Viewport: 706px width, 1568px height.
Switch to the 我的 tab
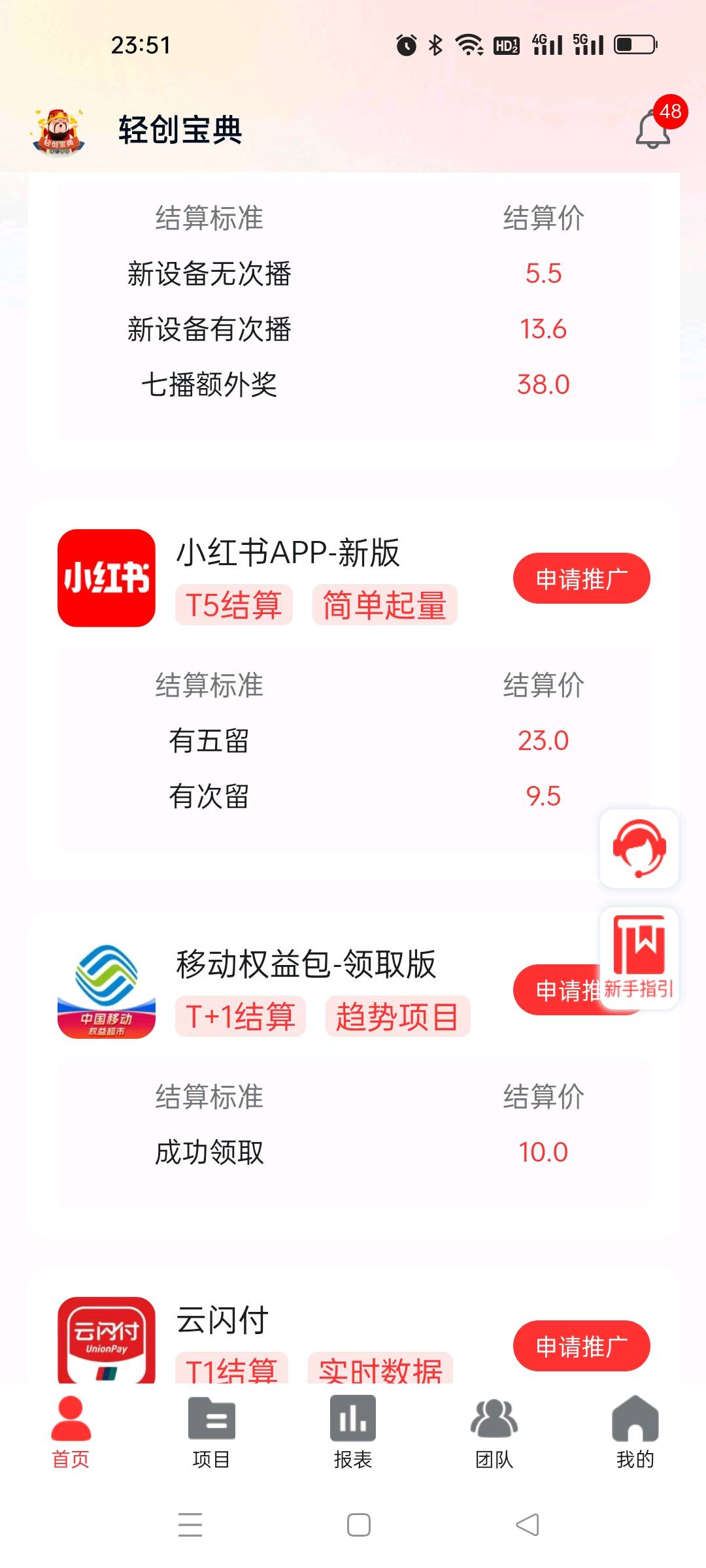point(635,1432)
